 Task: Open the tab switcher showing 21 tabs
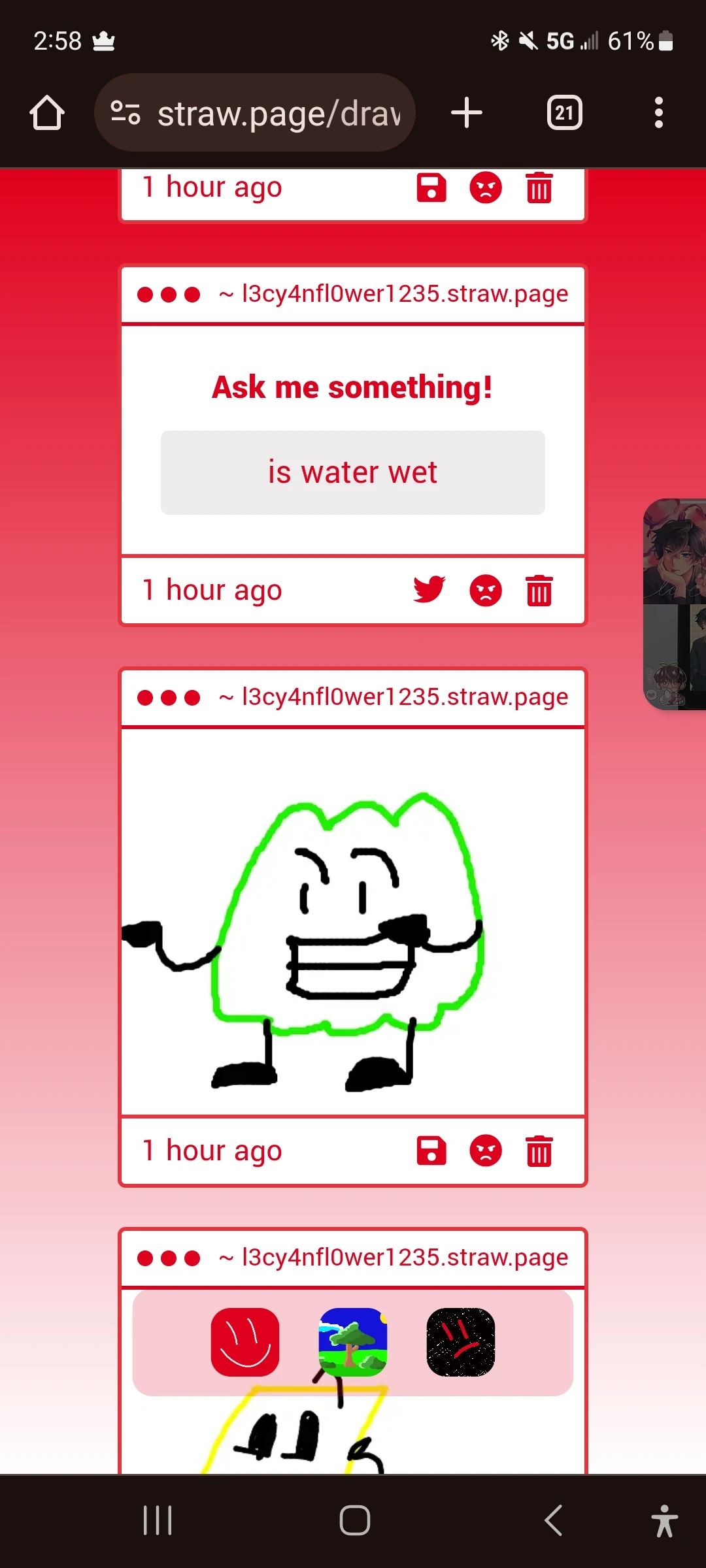point(564,113)
